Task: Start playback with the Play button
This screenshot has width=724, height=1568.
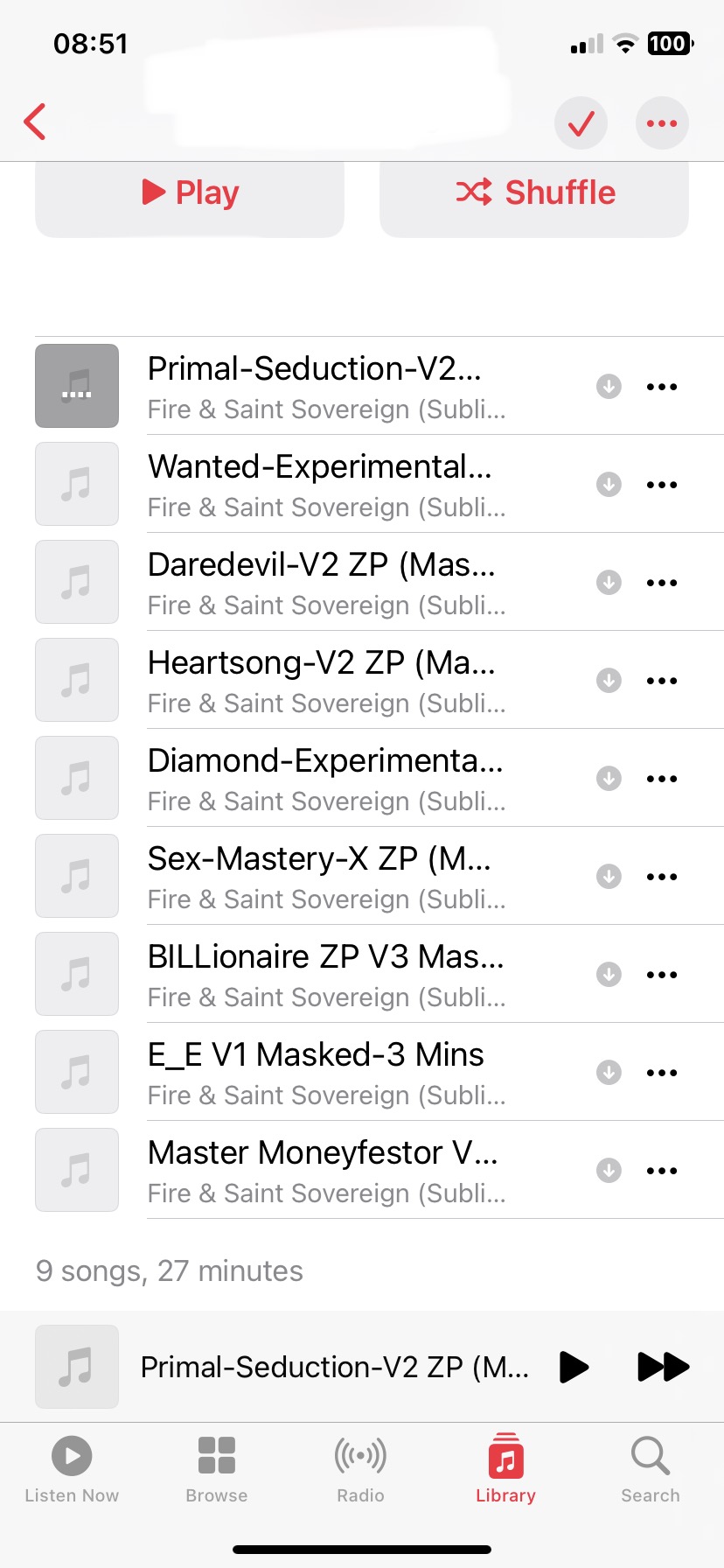Action: click(190, 193)
